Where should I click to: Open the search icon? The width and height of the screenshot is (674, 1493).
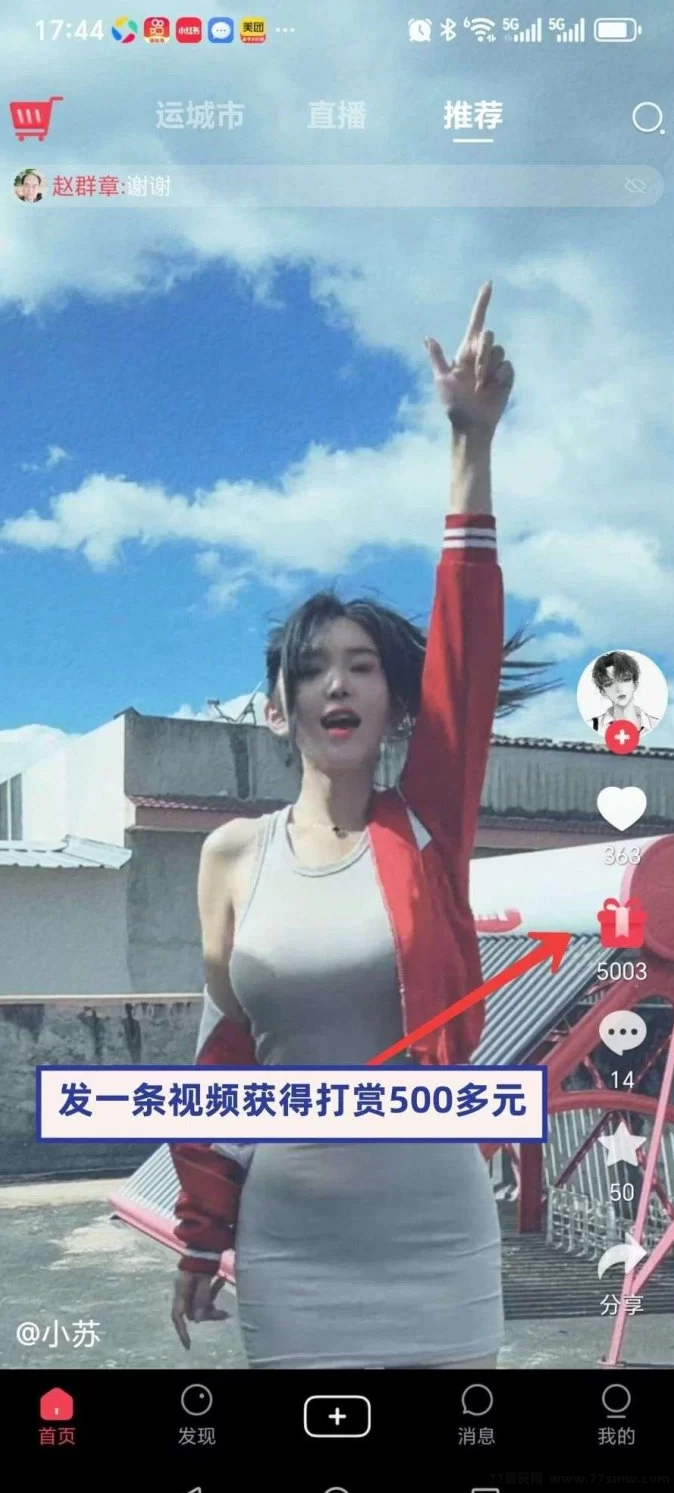click(647, 118)
